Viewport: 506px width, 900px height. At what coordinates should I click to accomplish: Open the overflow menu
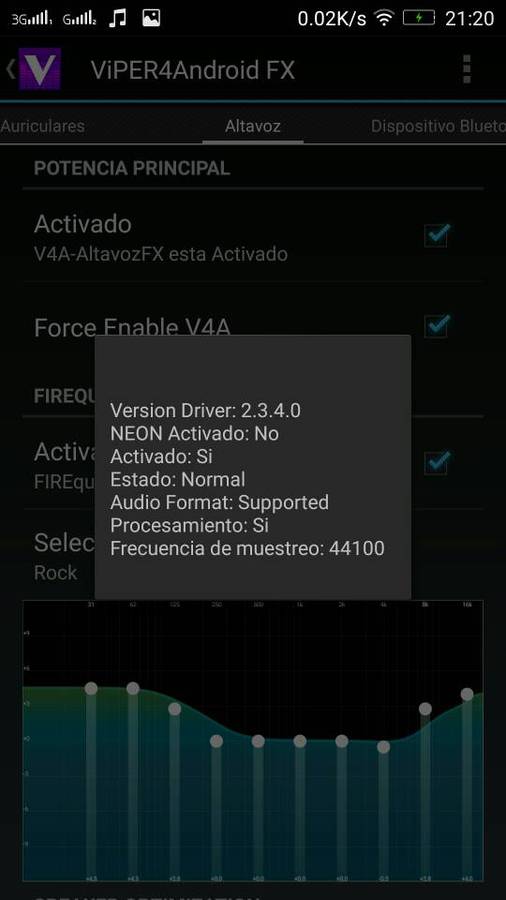tap(466, 69)
